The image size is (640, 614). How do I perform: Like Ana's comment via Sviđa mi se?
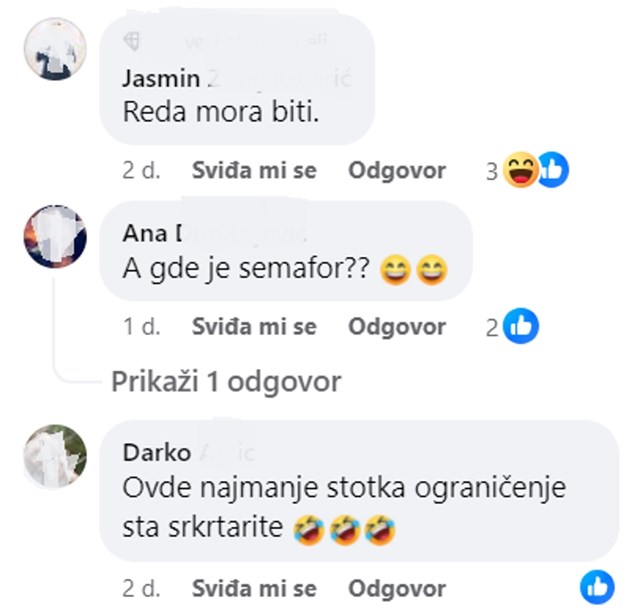coord(253,326)
